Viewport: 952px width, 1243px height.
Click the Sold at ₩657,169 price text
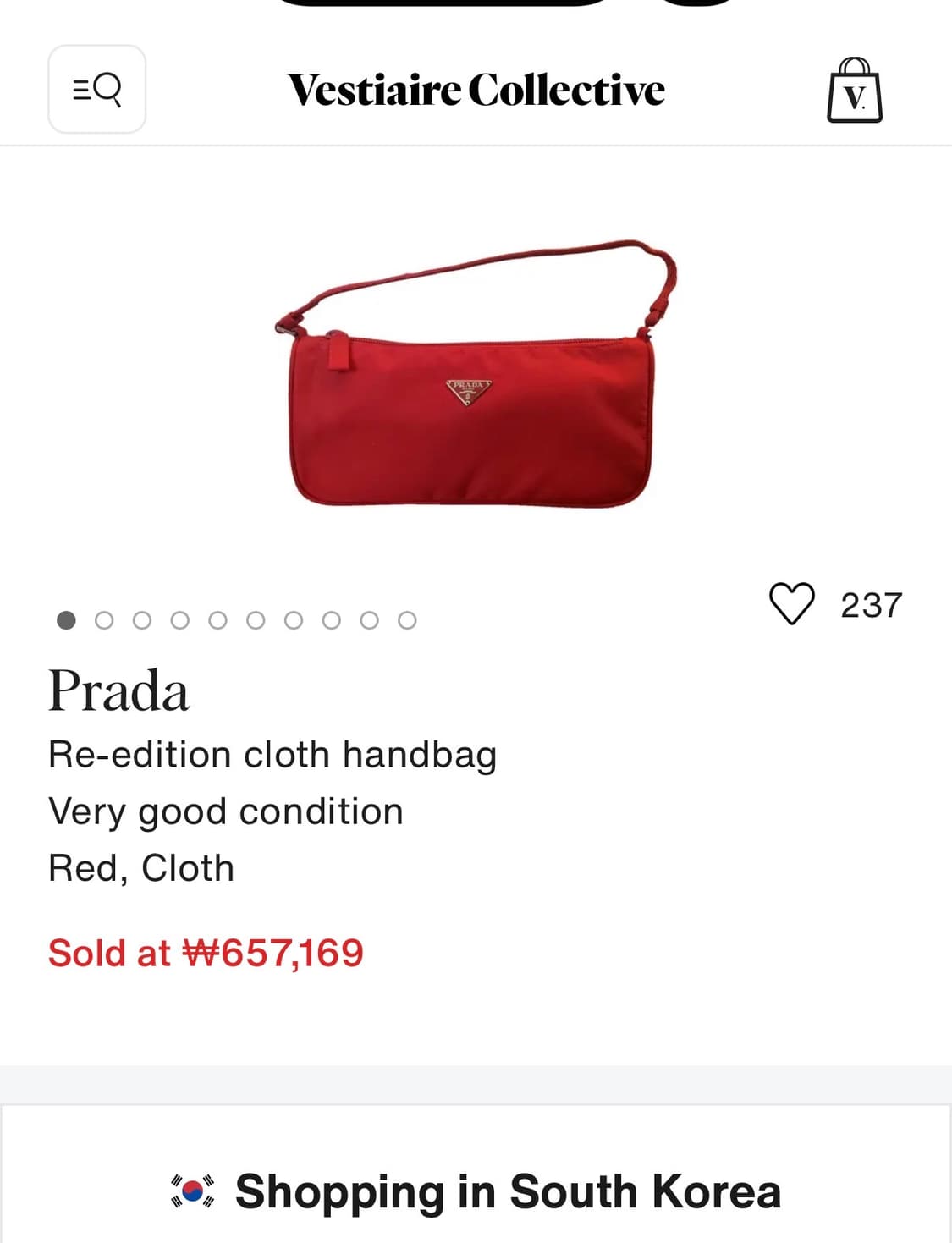pos(206,952)
